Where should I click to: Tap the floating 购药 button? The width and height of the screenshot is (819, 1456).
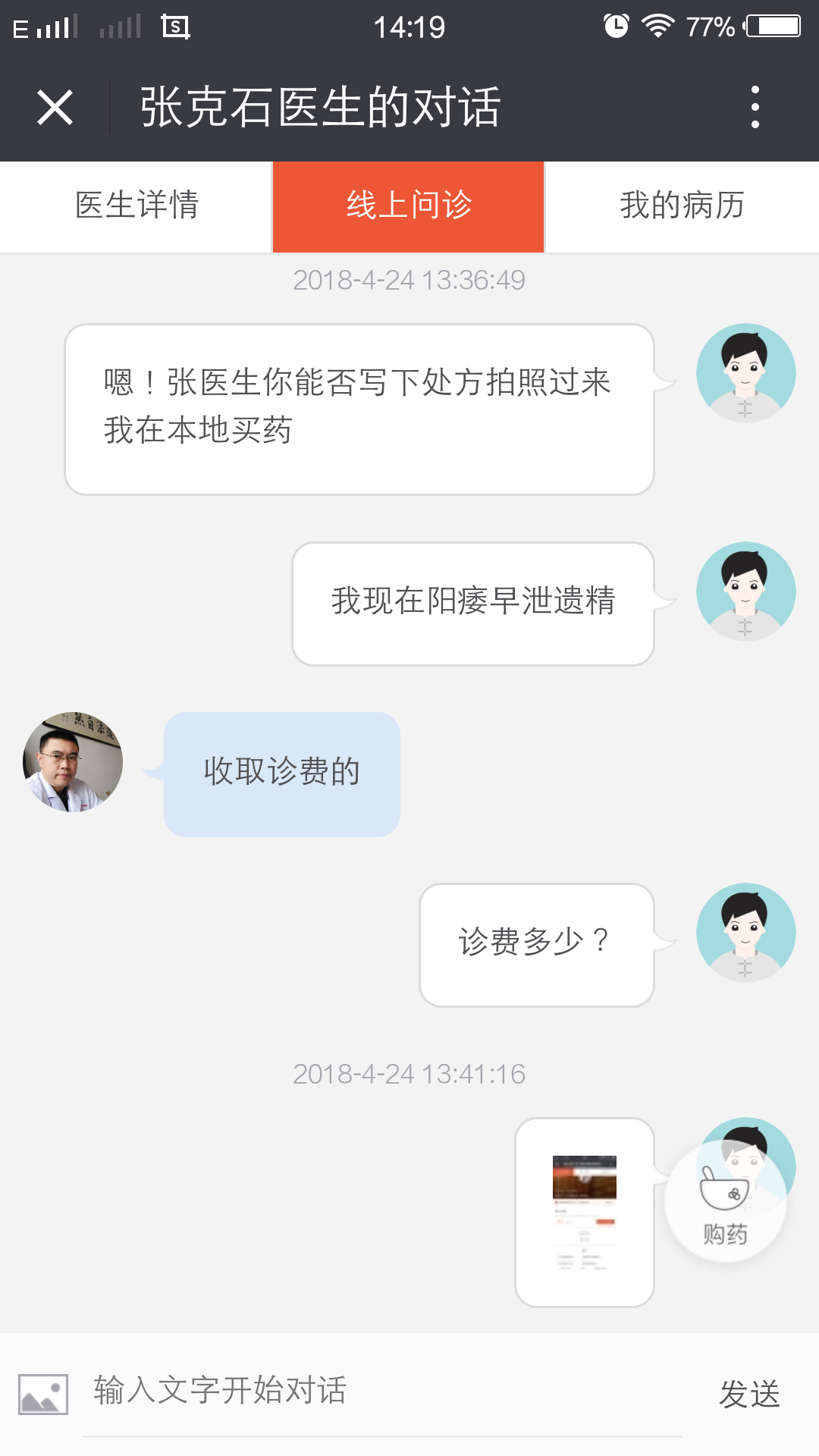(x=726, y=1202)
